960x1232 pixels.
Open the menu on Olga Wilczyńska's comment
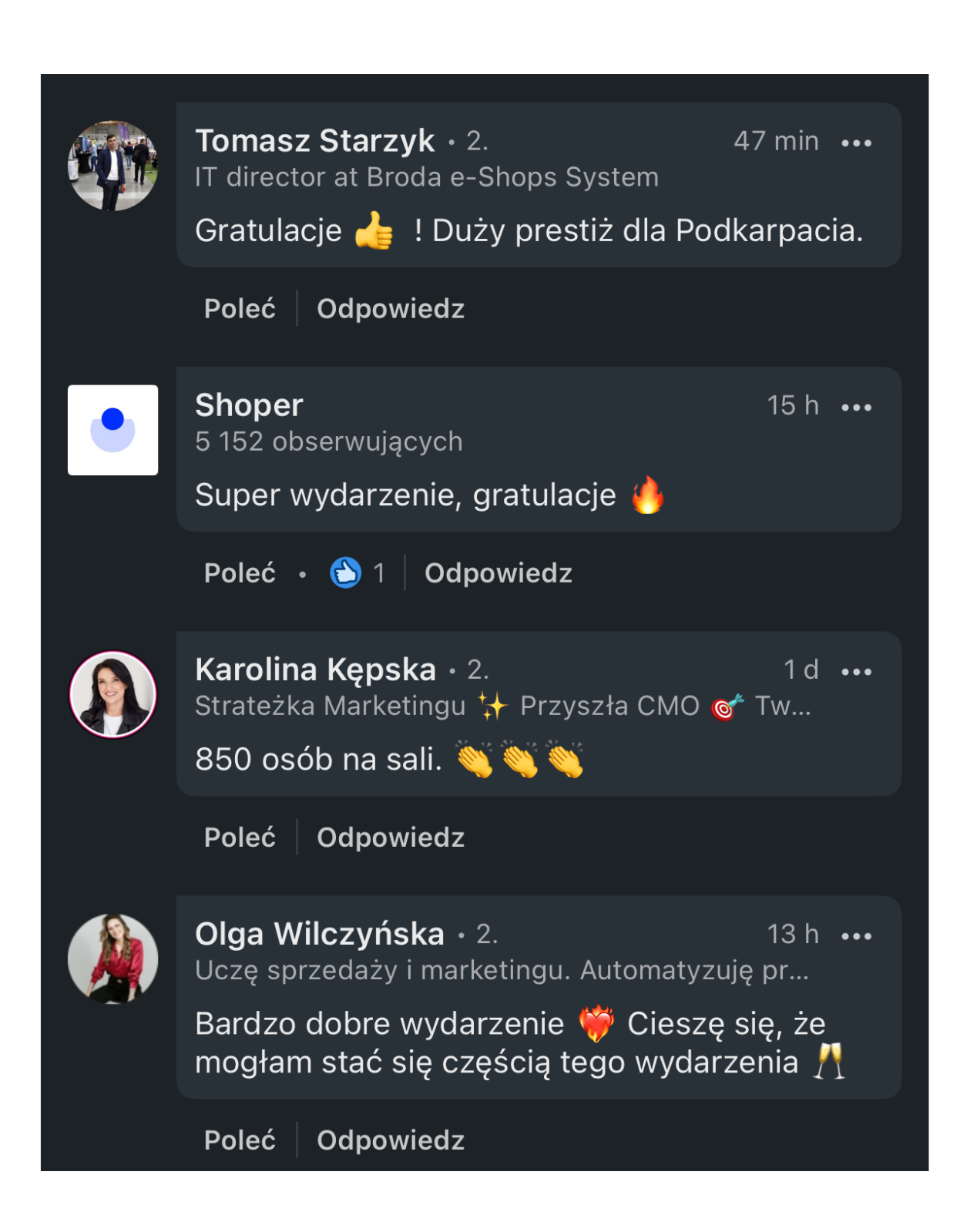click(x=856, y=936)
